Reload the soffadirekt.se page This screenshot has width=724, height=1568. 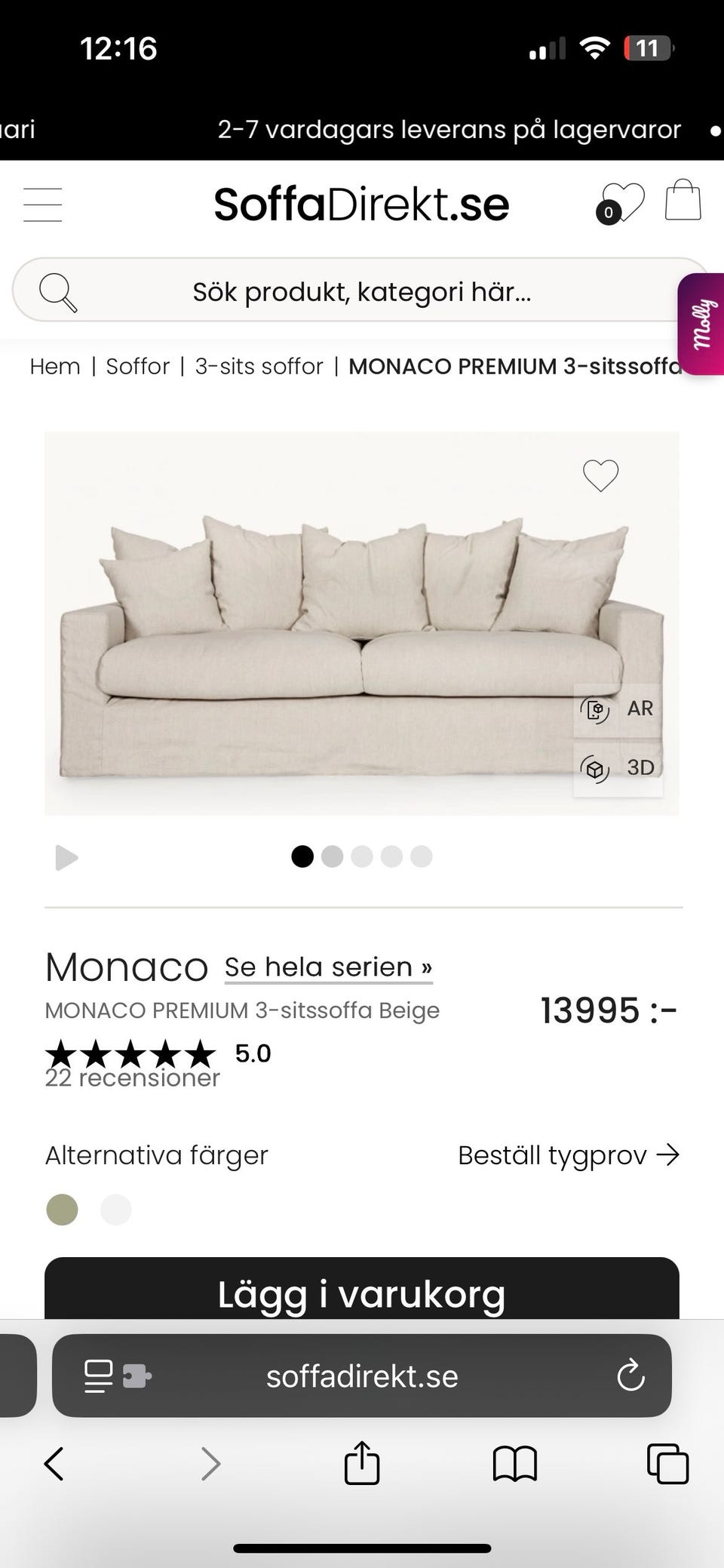coord(630,1376)
